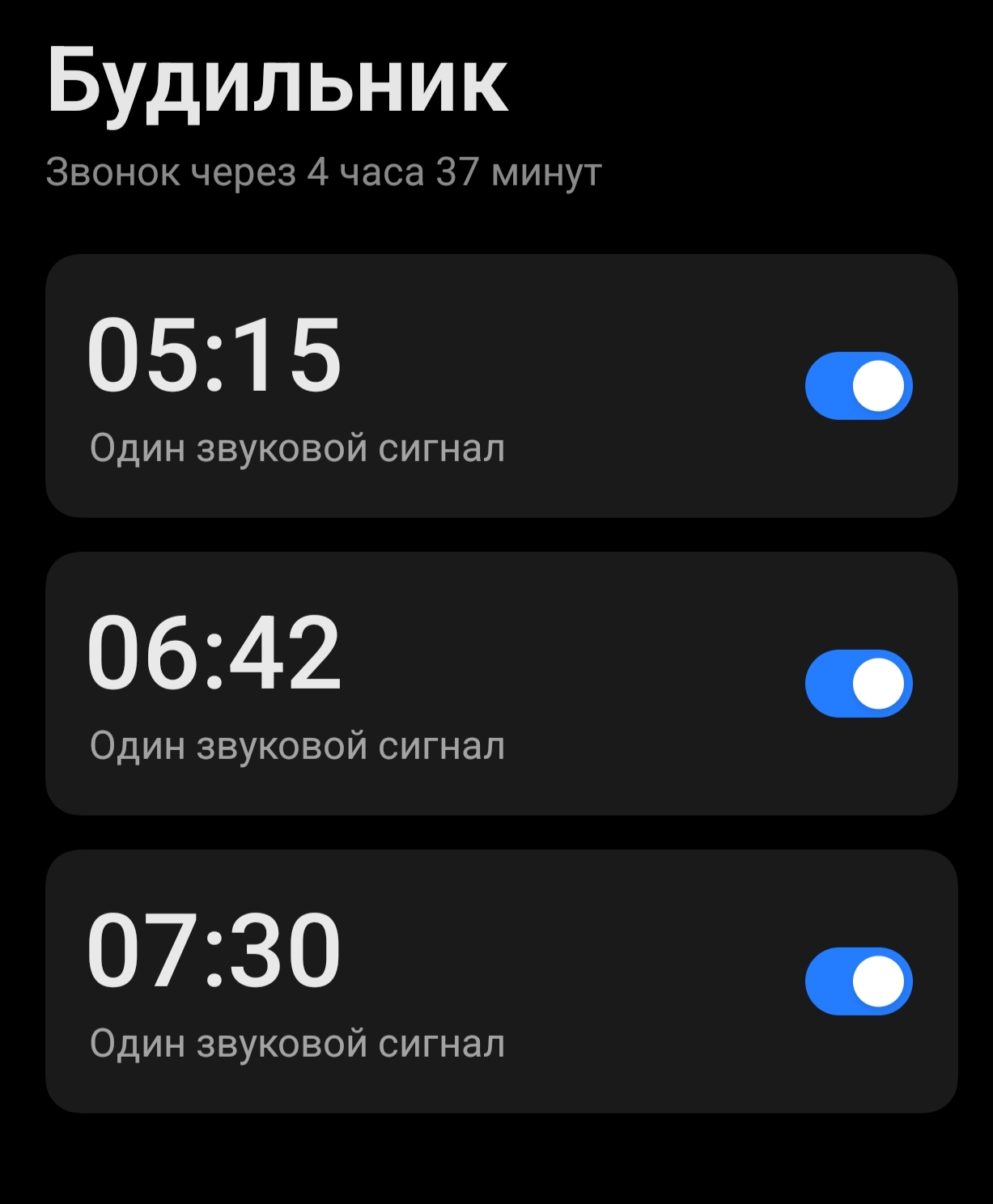Toggle the 07:30 alarm switch
Image resolution: width=993 pixels, height=1204 pixels.
point(858,981)
